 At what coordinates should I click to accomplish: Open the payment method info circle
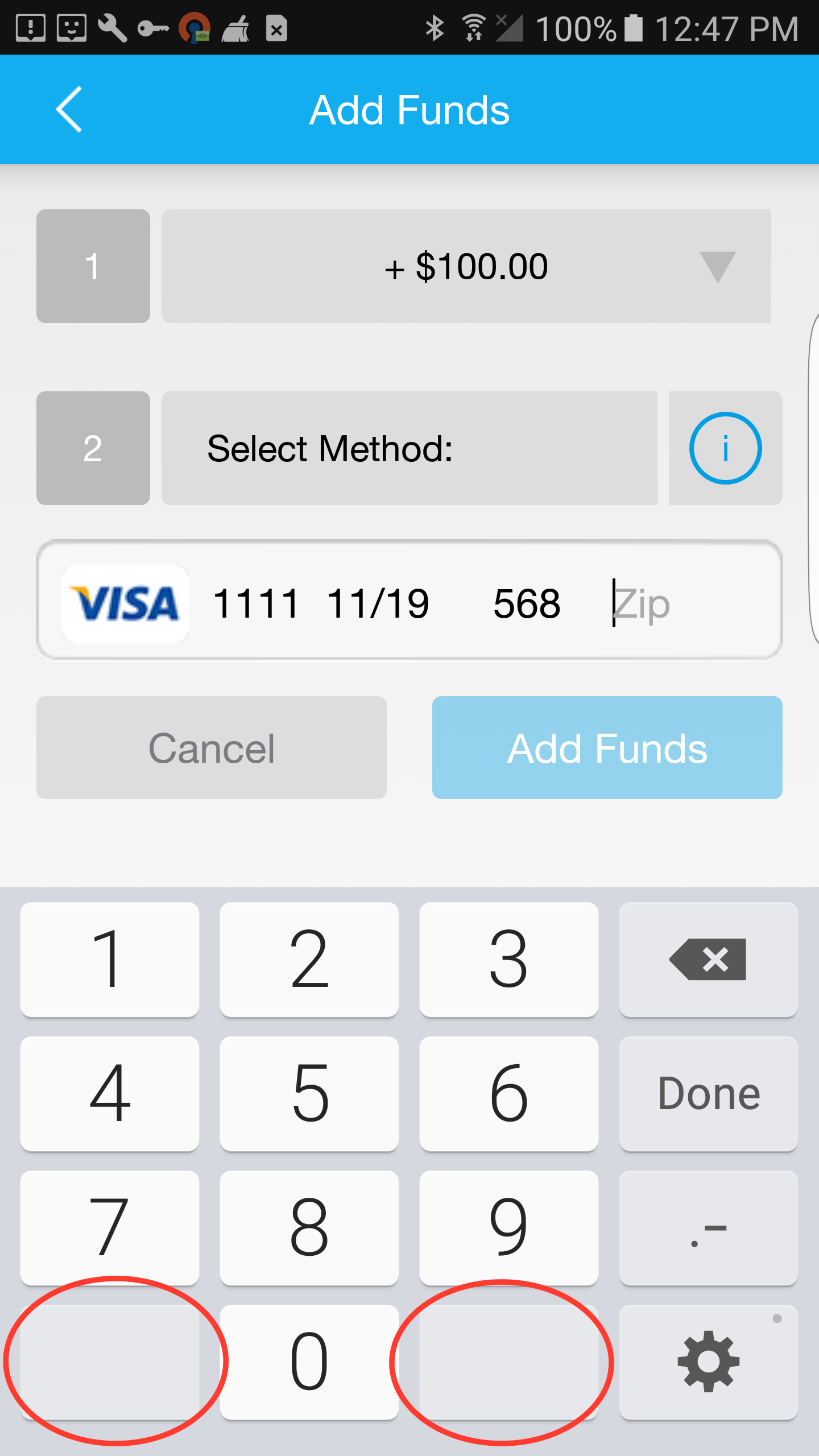(725, 448)
